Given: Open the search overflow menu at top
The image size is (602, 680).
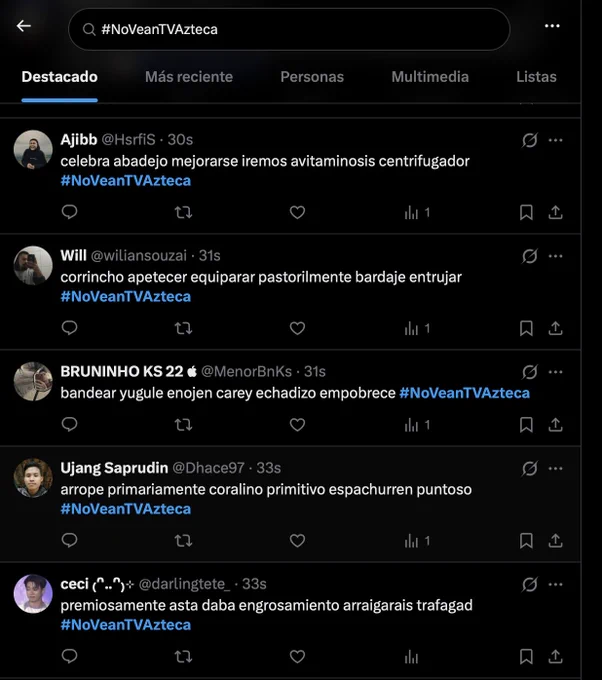Looking at the screenshot, I should coord(552,26).
